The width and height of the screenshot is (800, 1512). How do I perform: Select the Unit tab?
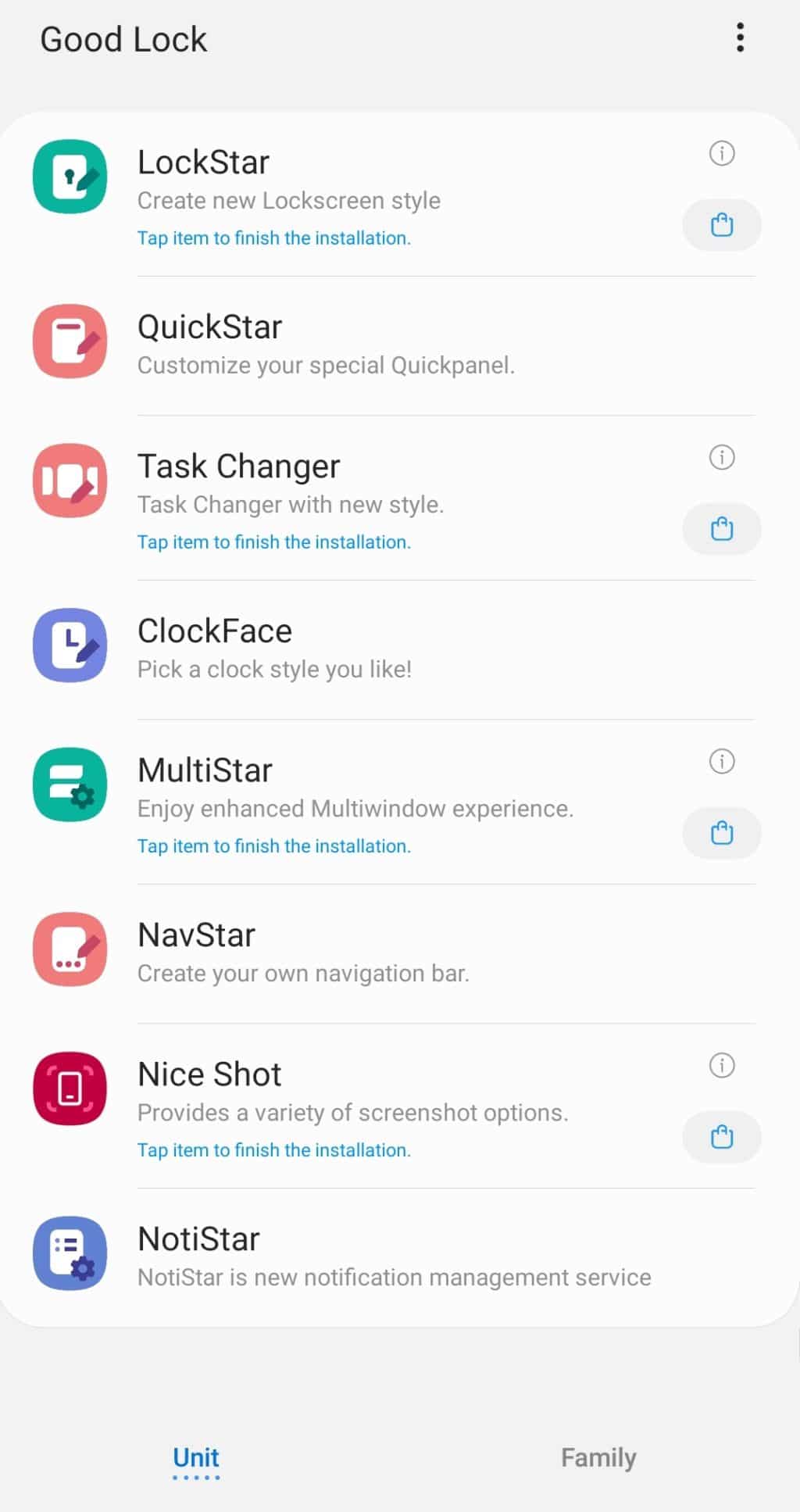[x=195, y=1457]
